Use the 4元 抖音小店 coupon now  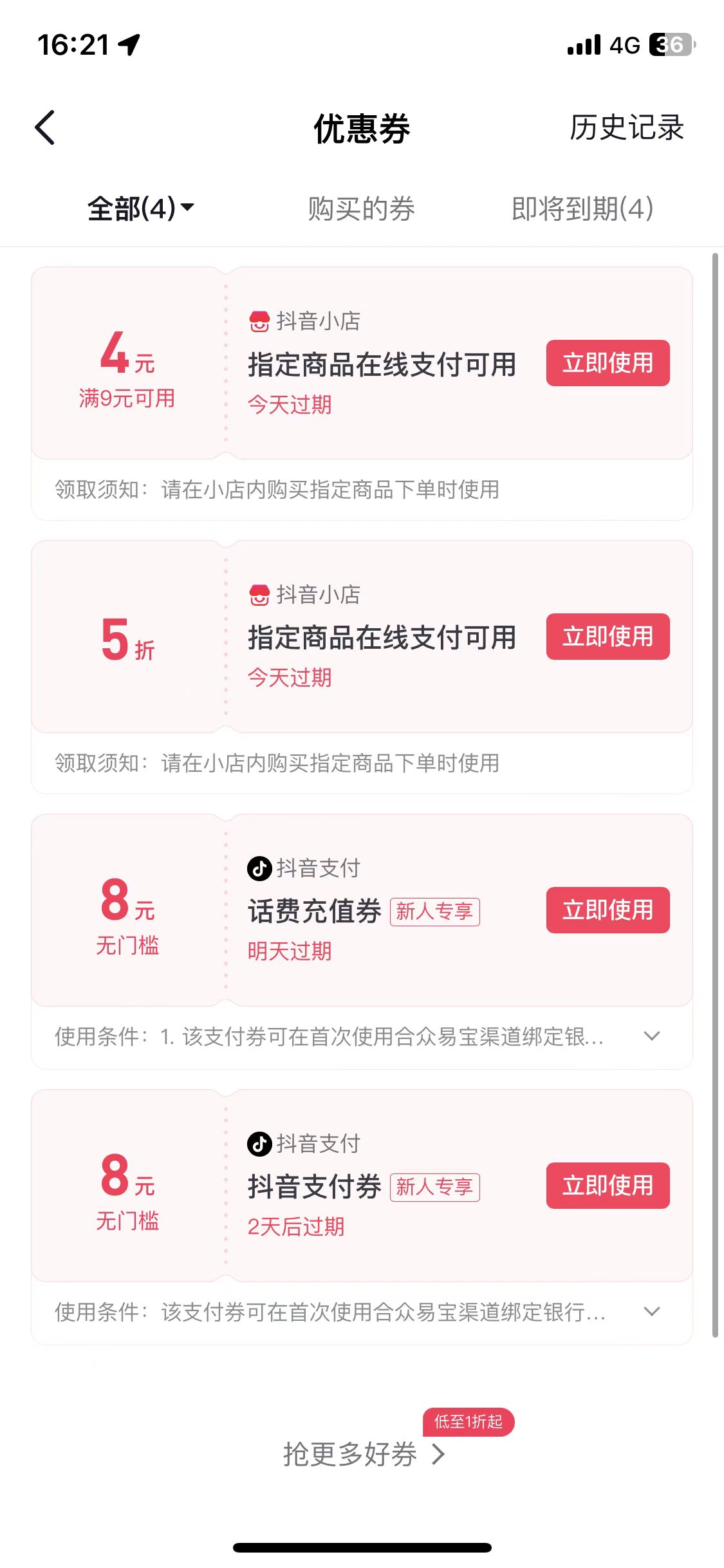coord(608,363)
